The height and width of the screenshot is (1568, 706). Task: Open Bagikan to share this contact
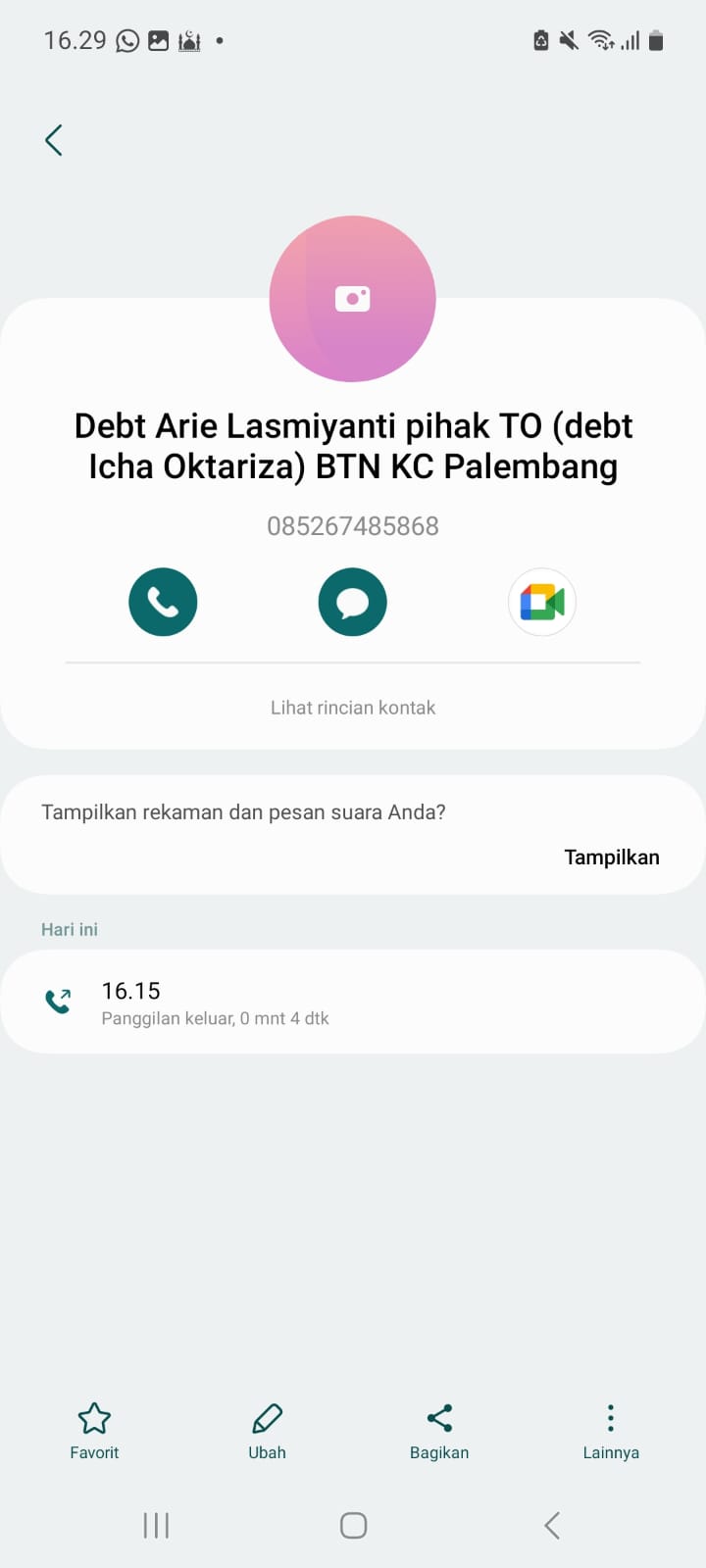click(x=438, y=1417)
